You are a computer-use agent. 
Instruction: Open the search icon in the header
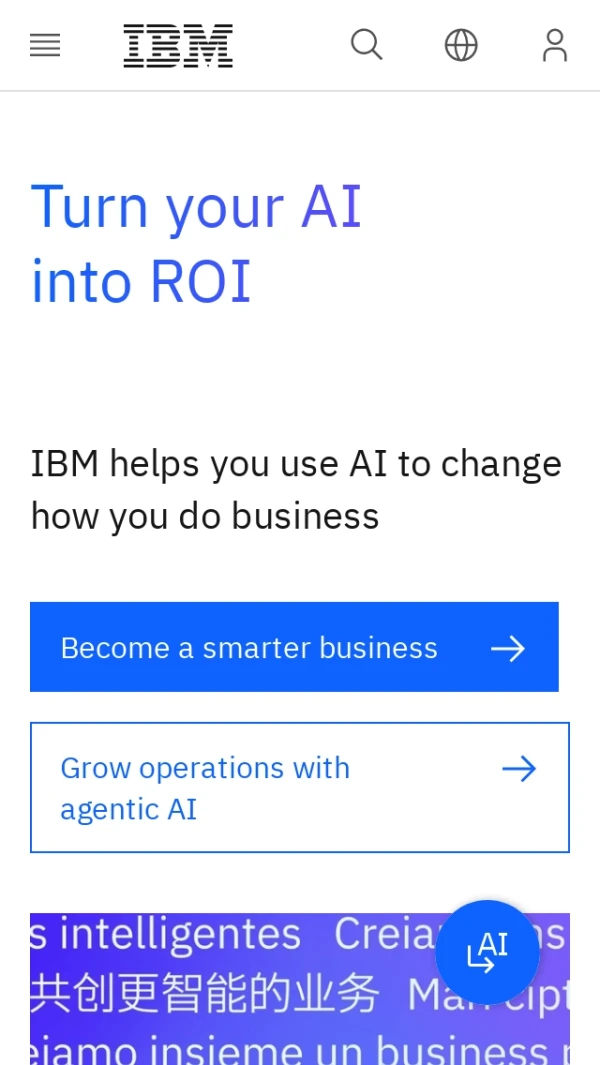(367, 46)
